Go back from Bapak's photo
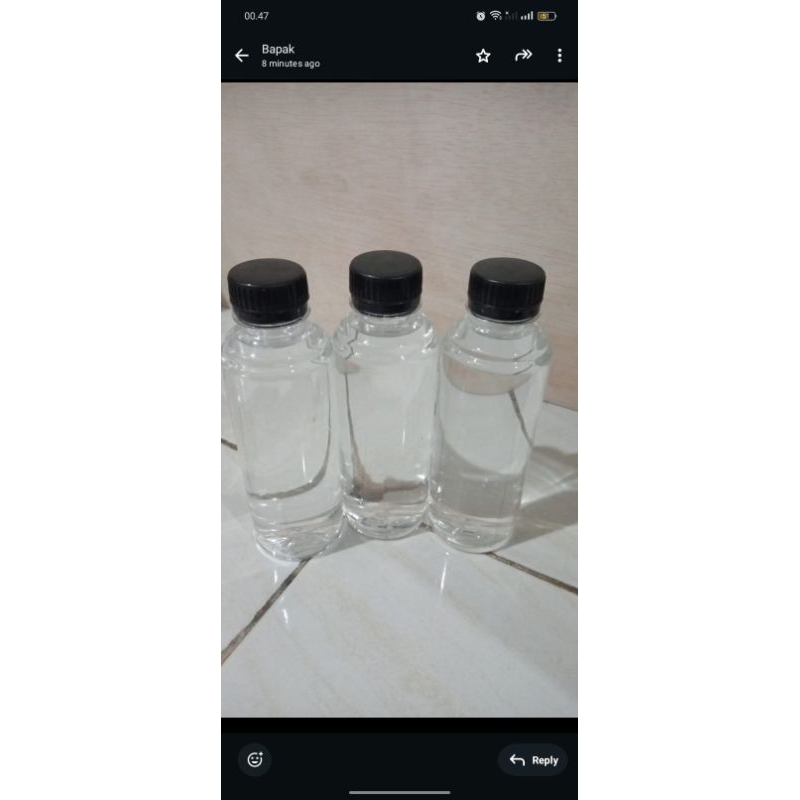 coord(241,56)
